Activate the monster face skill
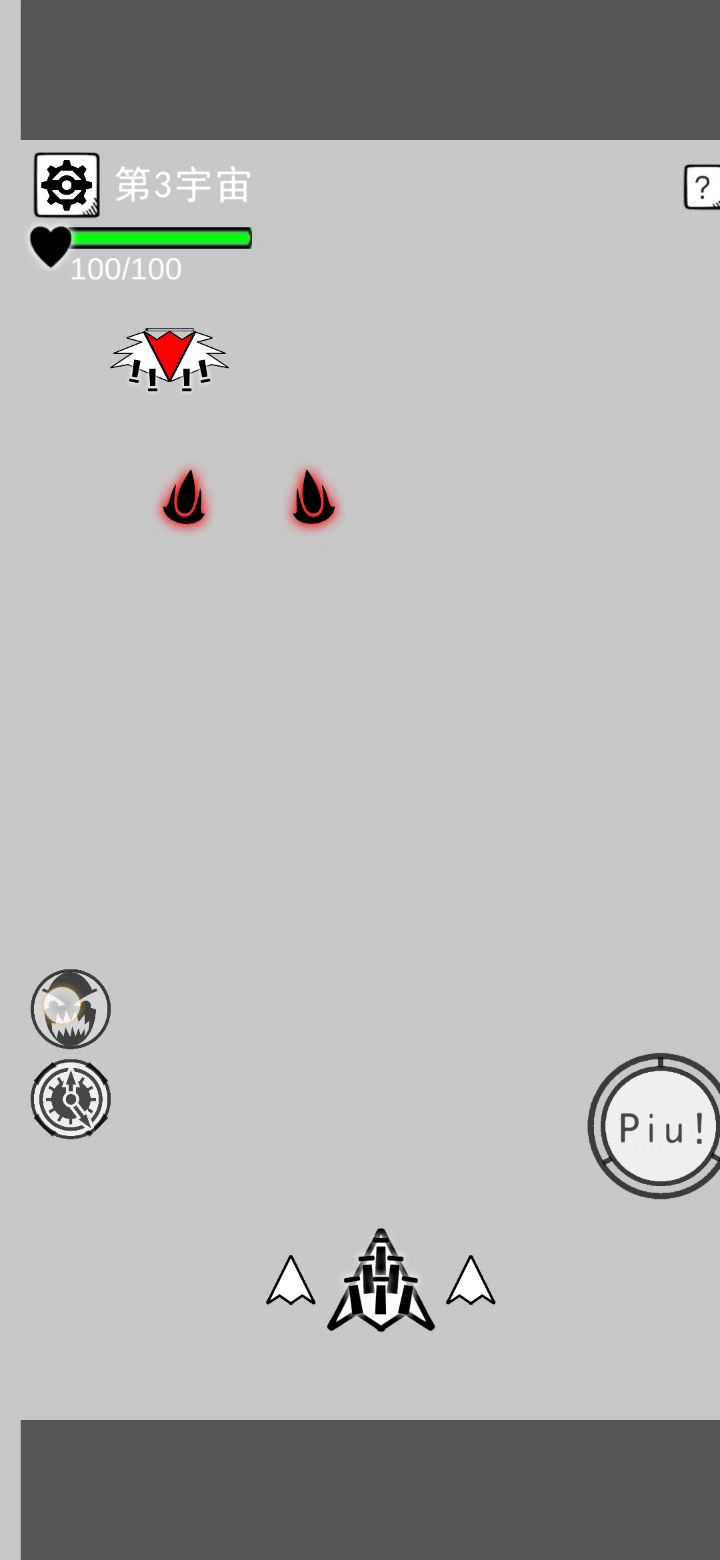The height and width of the screenshot is (1560, 720). click(x=71, y=1009)
